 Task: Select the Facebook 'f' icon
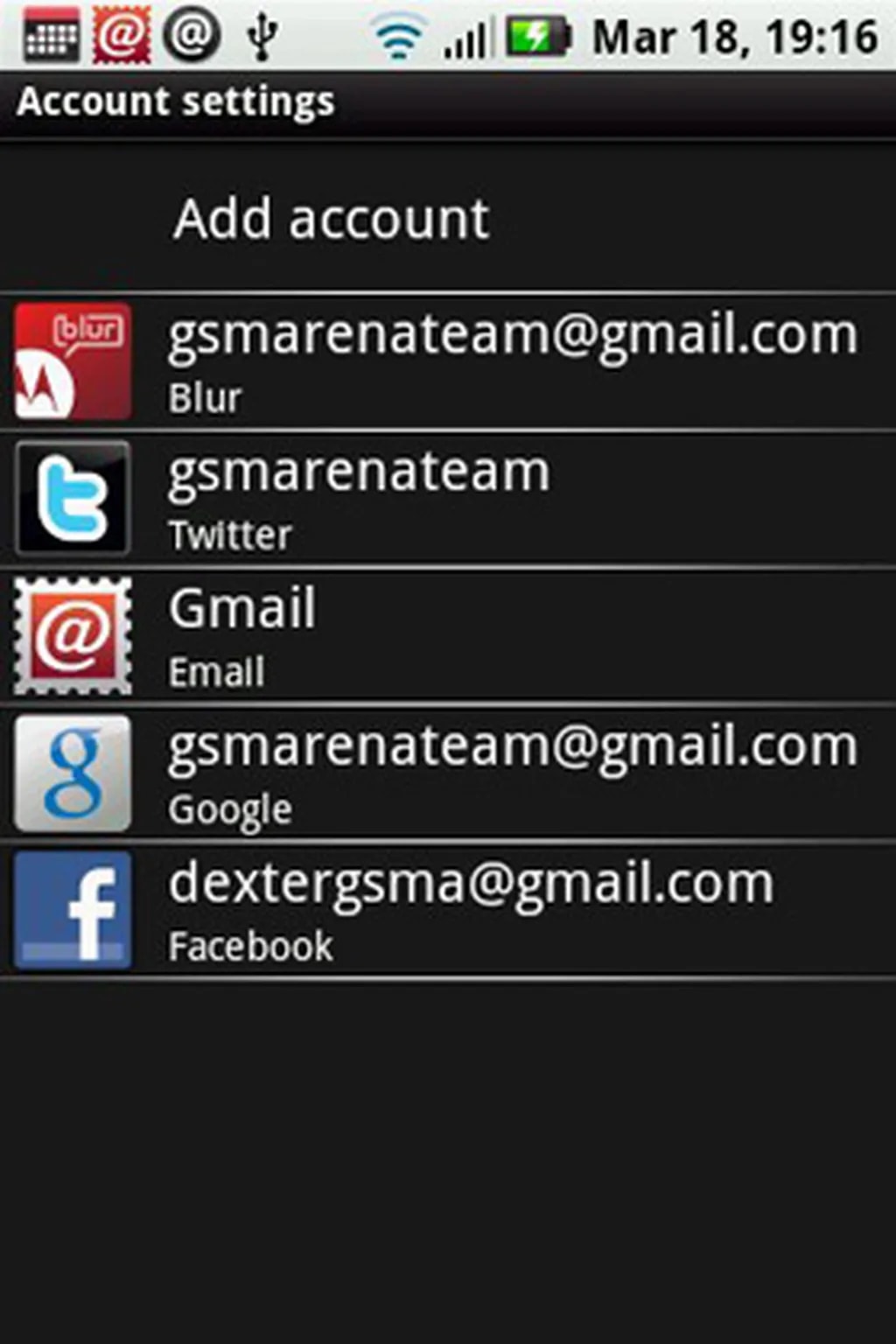click(73, 910)
